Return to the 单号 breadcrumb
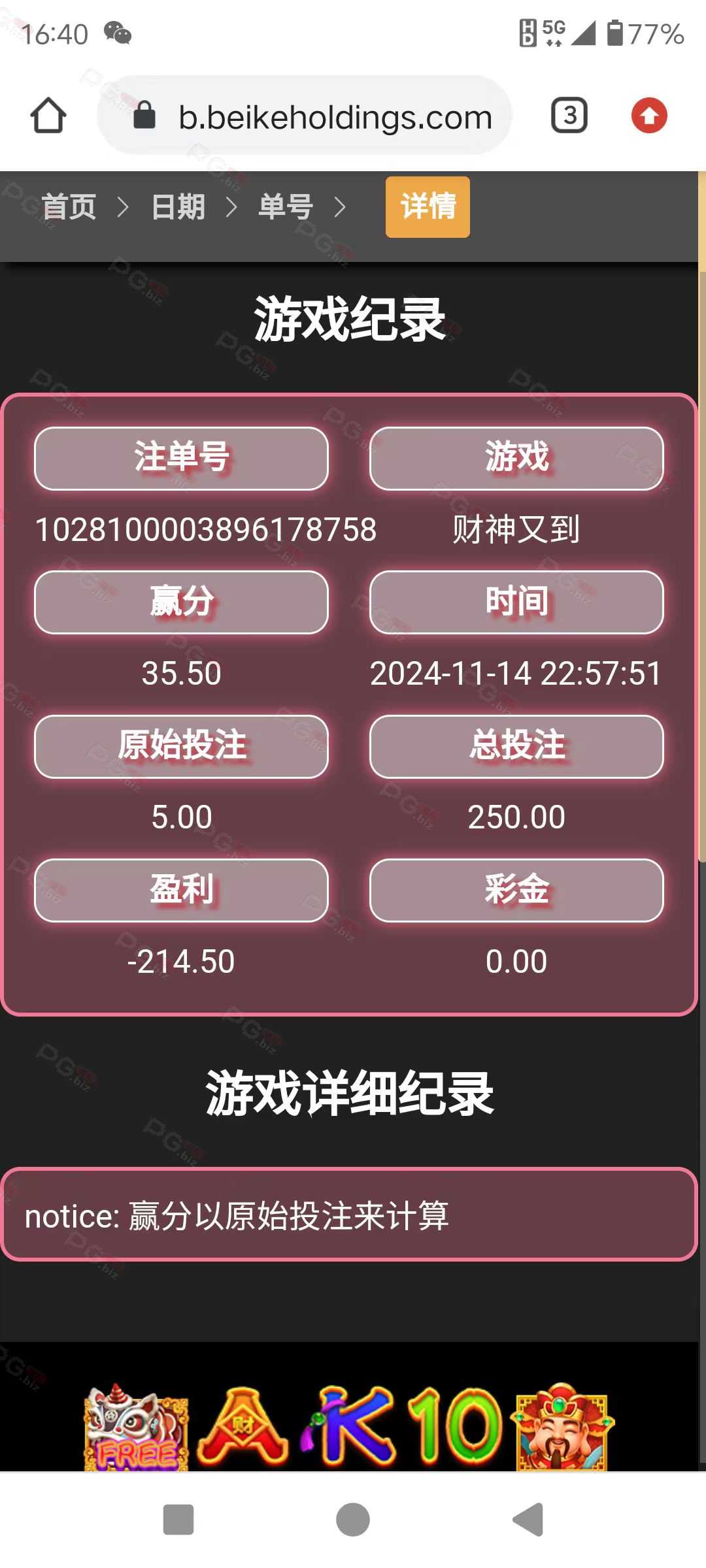This screenshot has height=1568, width=706. coord(286,207)
